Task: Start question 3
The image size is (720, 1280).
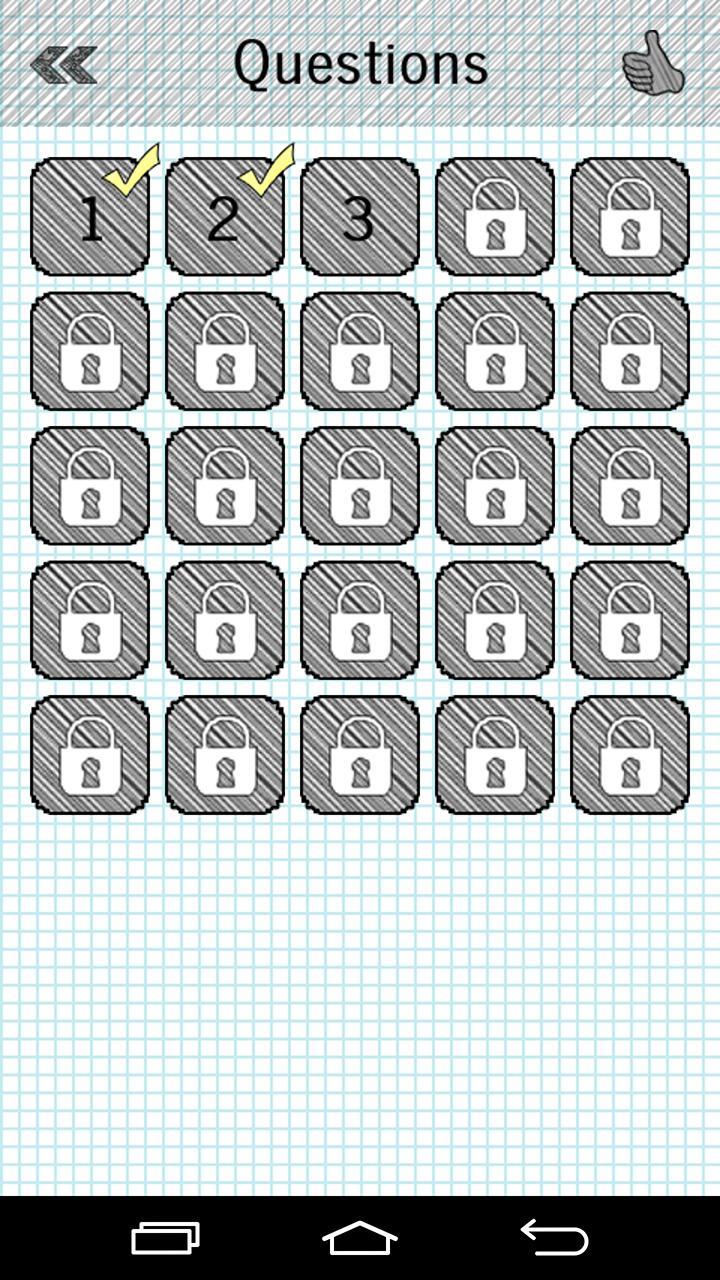Action: tap(360, 216)
